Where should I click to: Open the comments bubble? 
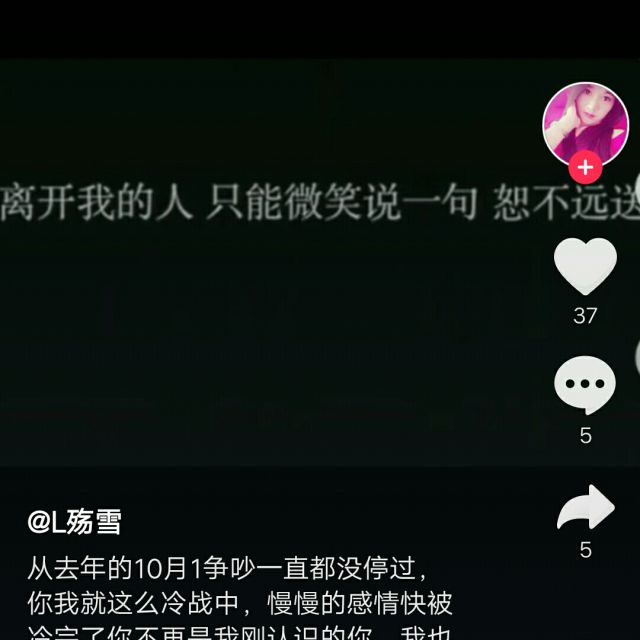pos(585,385)
